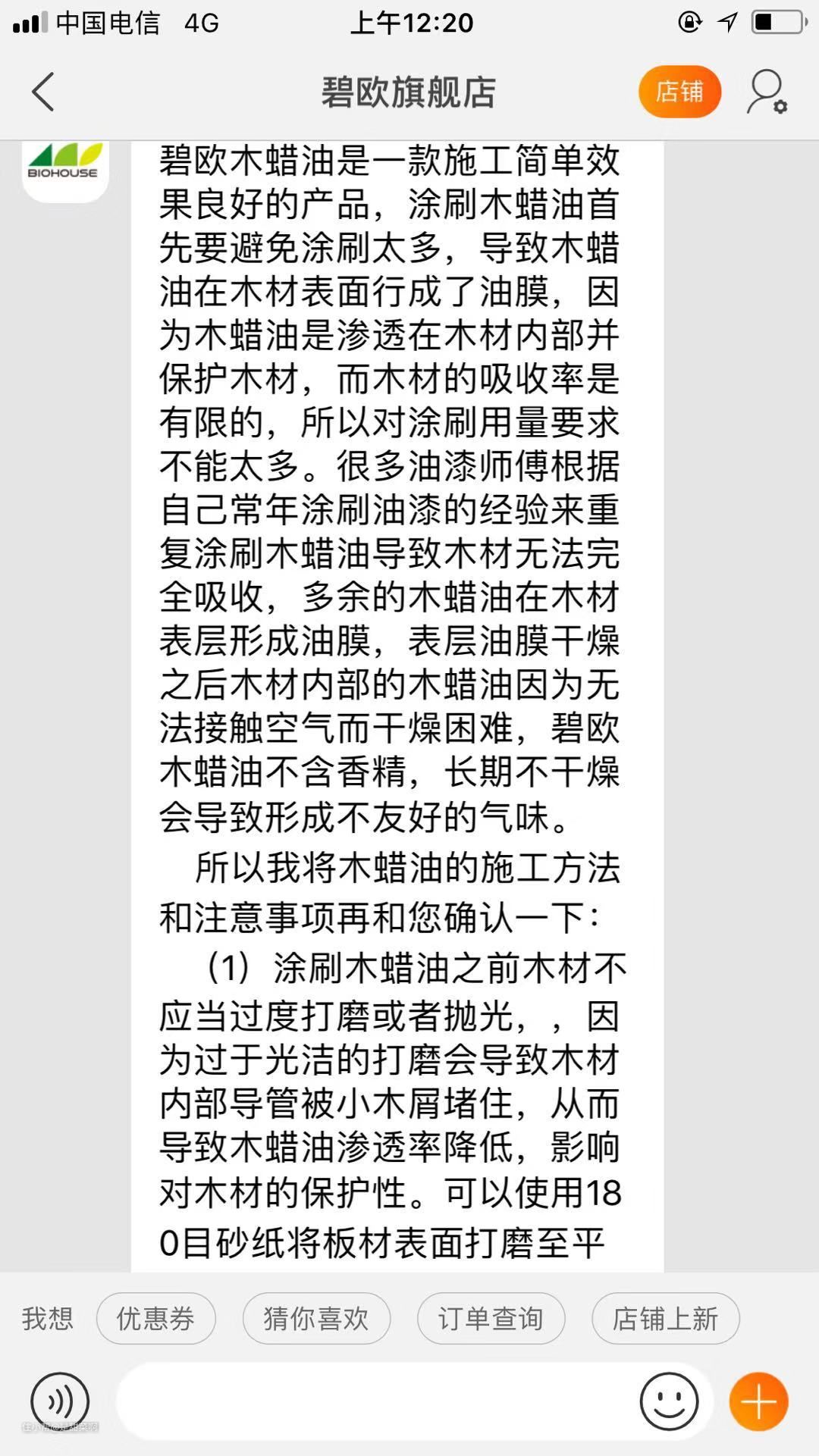Open the user settings icon
Image resolution: width=819 pixels, height=1456 pixels.
[x=767, y=92]
